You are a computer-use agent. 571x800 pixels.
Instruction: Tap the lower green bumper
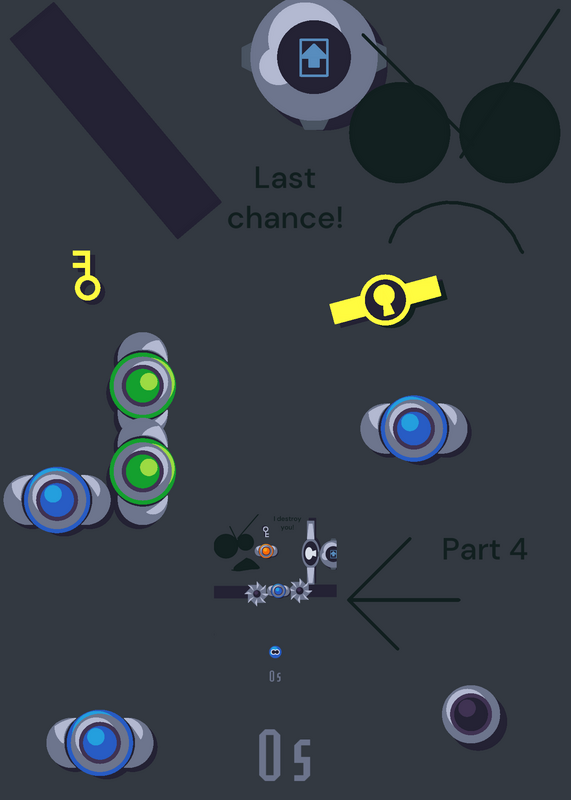(x=142, y=471)
